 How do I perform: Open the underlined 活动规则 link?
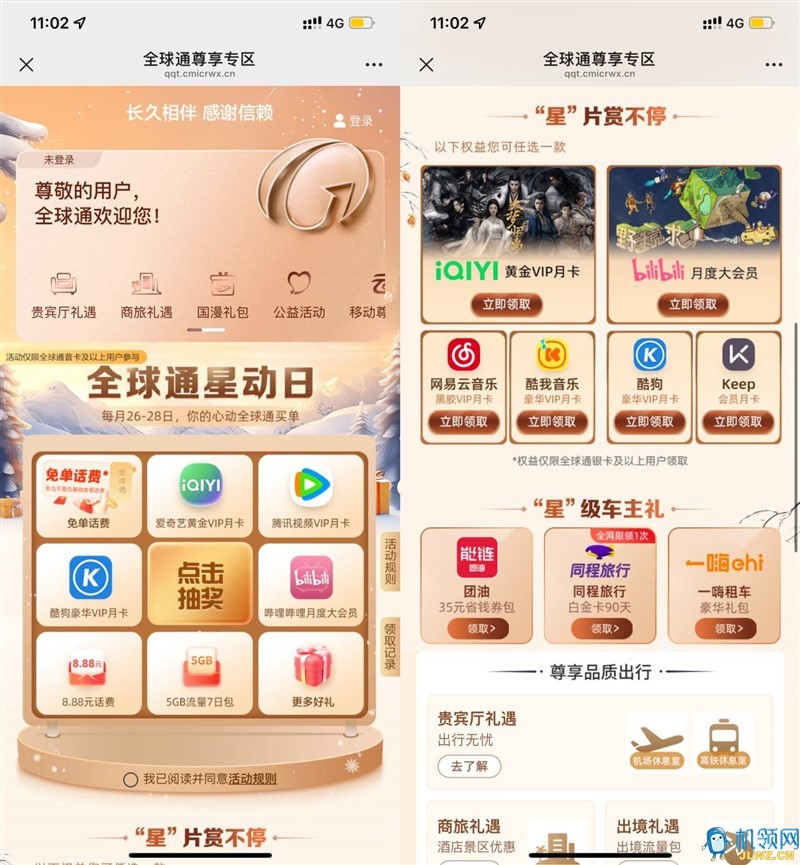252,779
